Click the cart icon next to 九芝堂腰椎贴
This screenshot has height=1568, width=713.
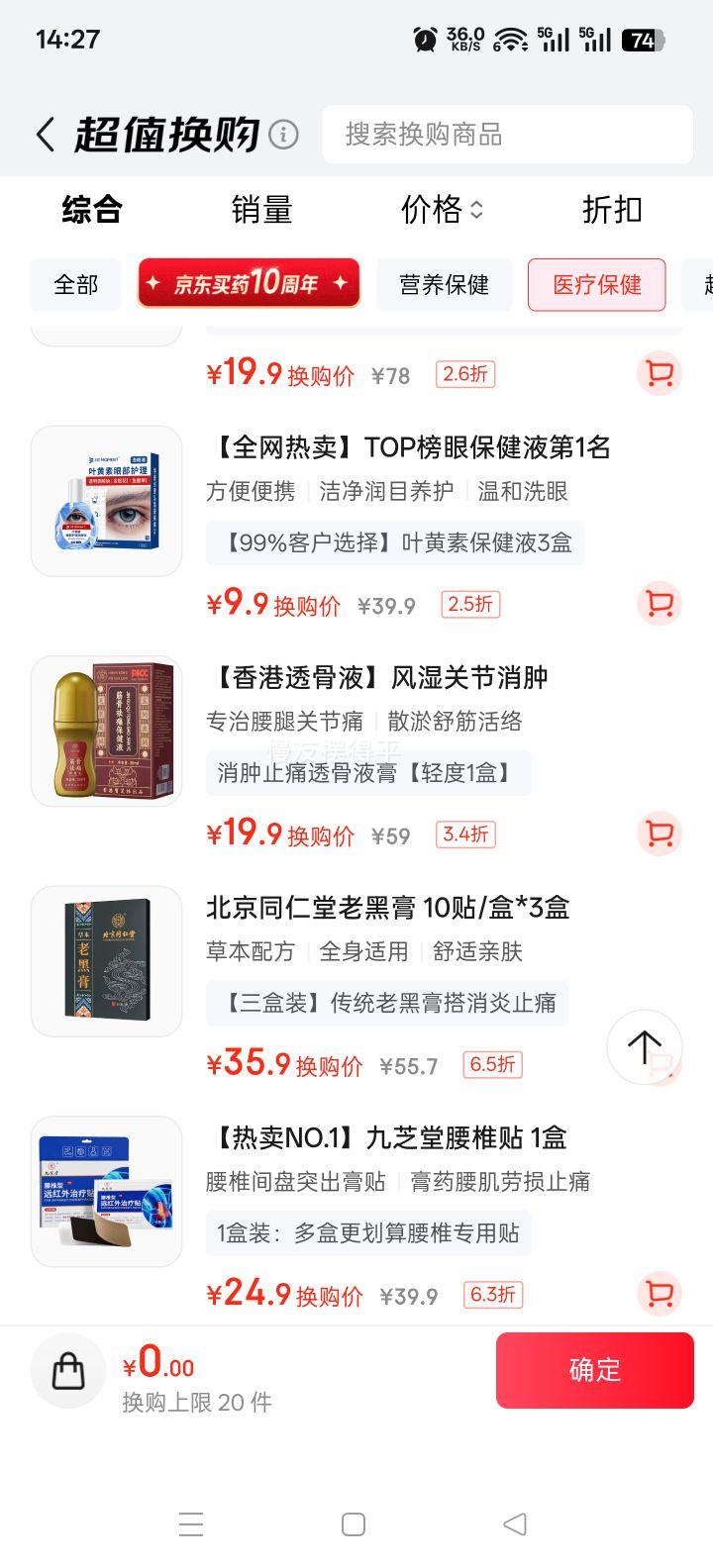tap(658, 1295)
